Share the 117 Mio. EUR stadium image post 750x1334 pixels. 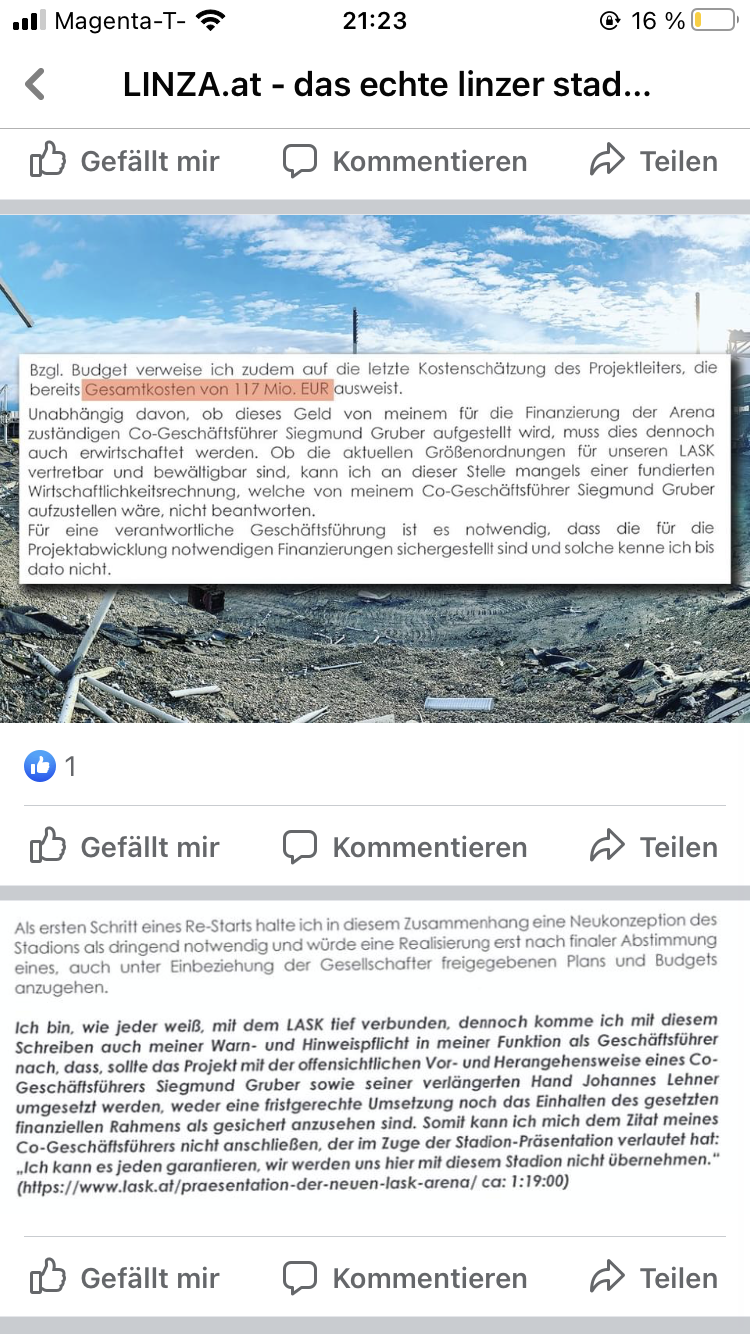click(x=654, y=847)
